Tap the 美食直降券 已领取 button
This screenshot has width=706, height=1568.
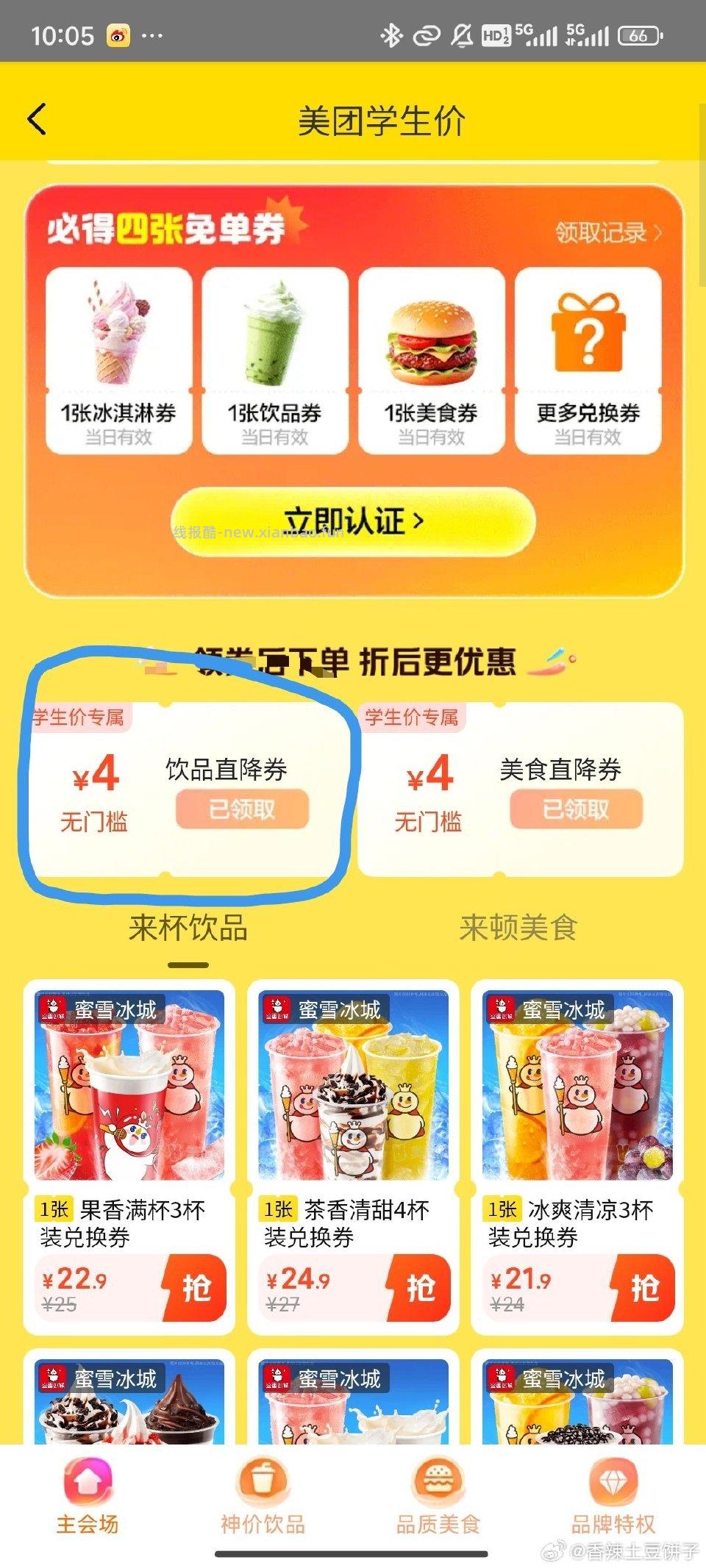pos(577,806)
